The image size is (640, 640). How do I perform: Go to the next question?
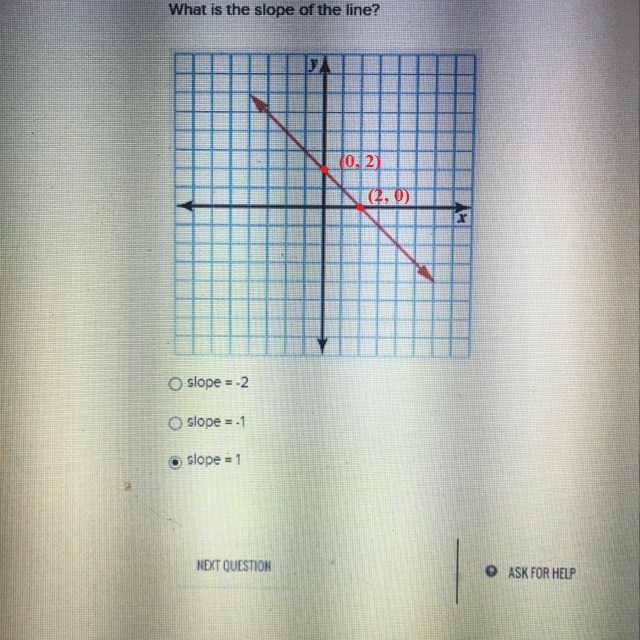point(233,566)
